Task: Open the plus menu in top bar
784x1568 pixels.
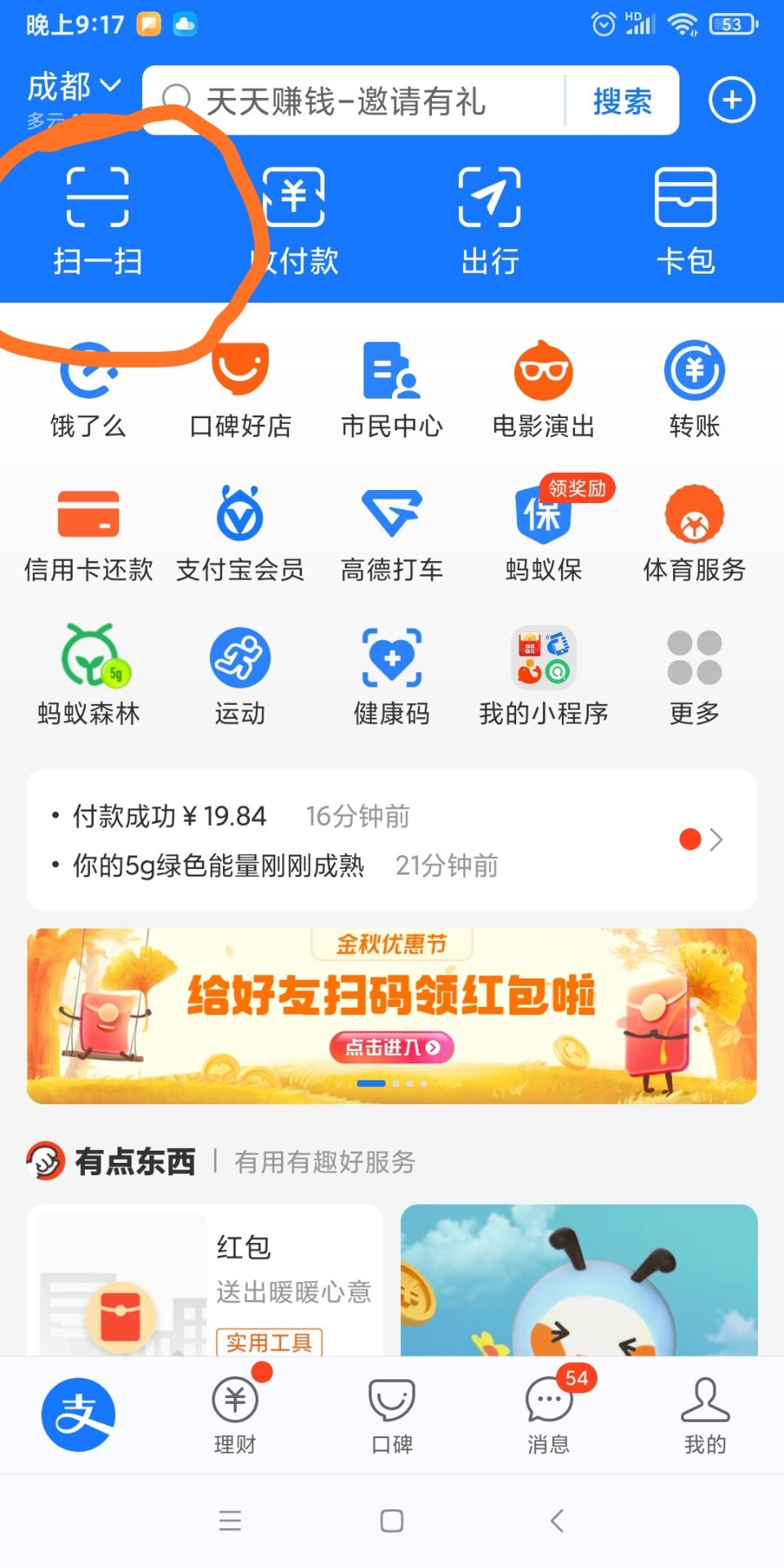Action: click(x=731, y=100)
